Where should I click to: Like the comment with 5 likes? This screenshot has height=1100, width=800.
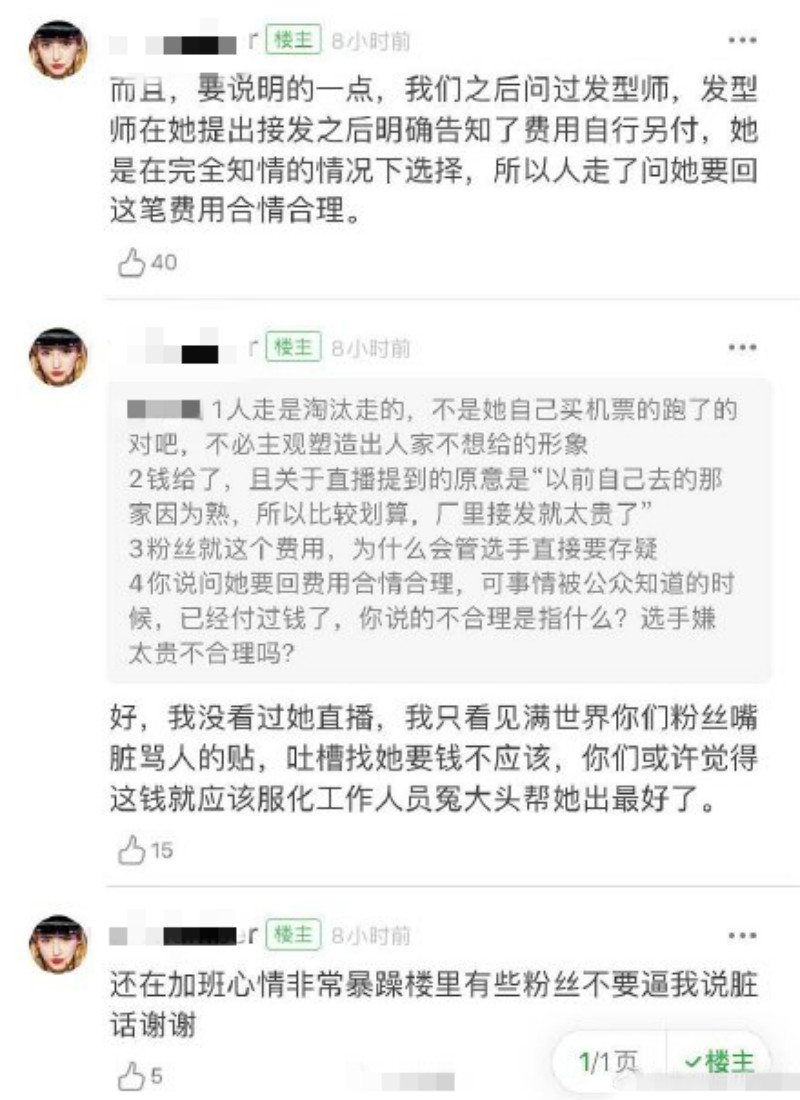point(132,1077)
